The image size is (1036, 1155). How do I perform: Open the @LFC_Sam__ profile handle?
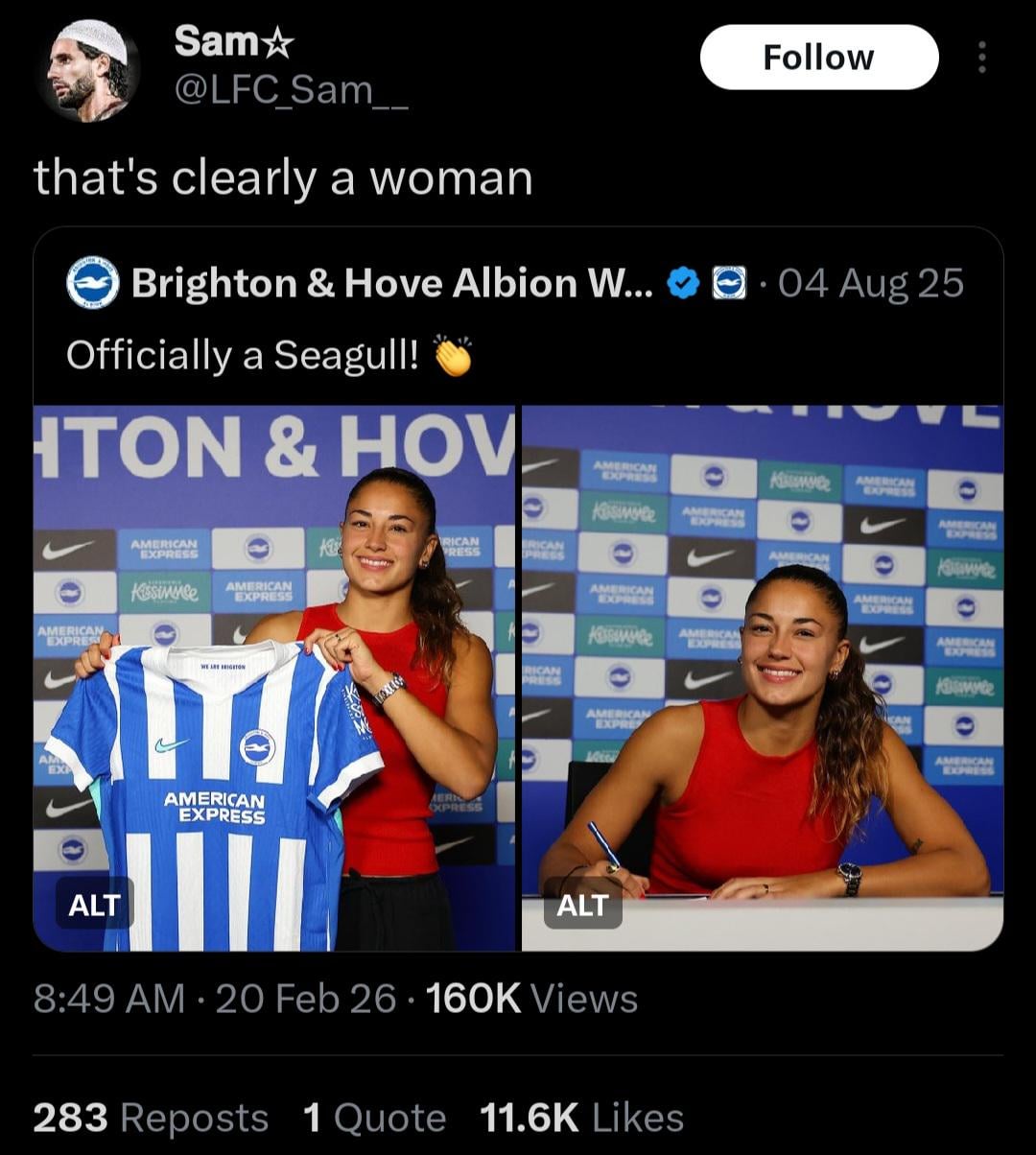(291, 89)
